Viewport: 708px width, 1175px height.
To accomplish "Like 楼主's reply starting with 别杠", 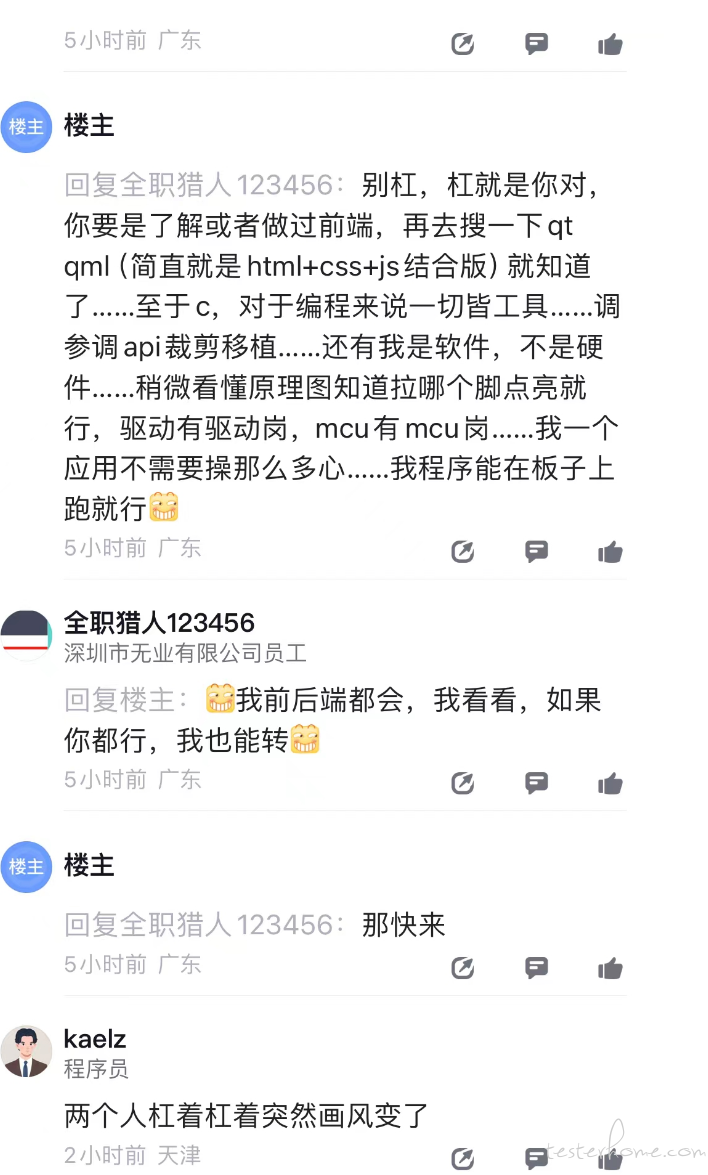I will 610,551.
